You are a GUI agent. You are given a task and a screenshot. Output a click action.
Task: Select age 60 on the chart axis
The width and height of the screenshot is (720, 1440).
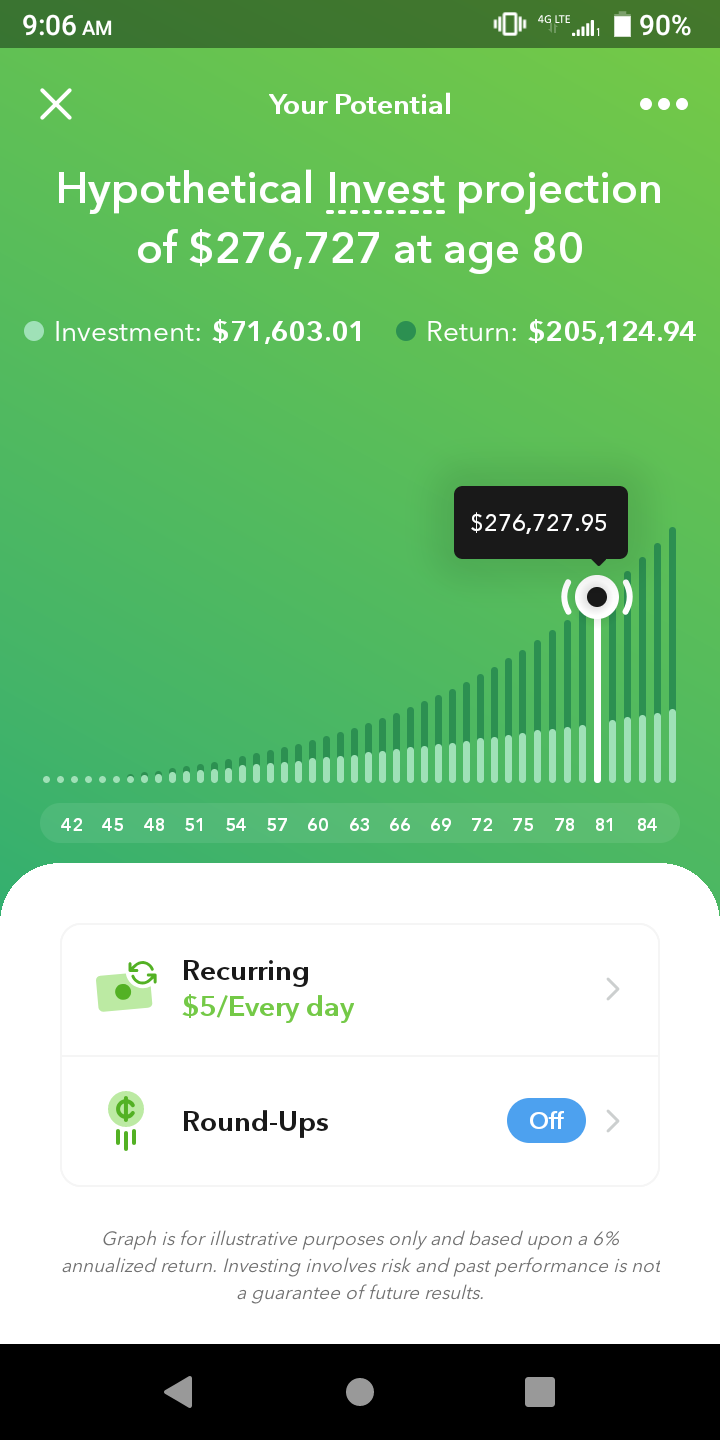tap(318, 825)
